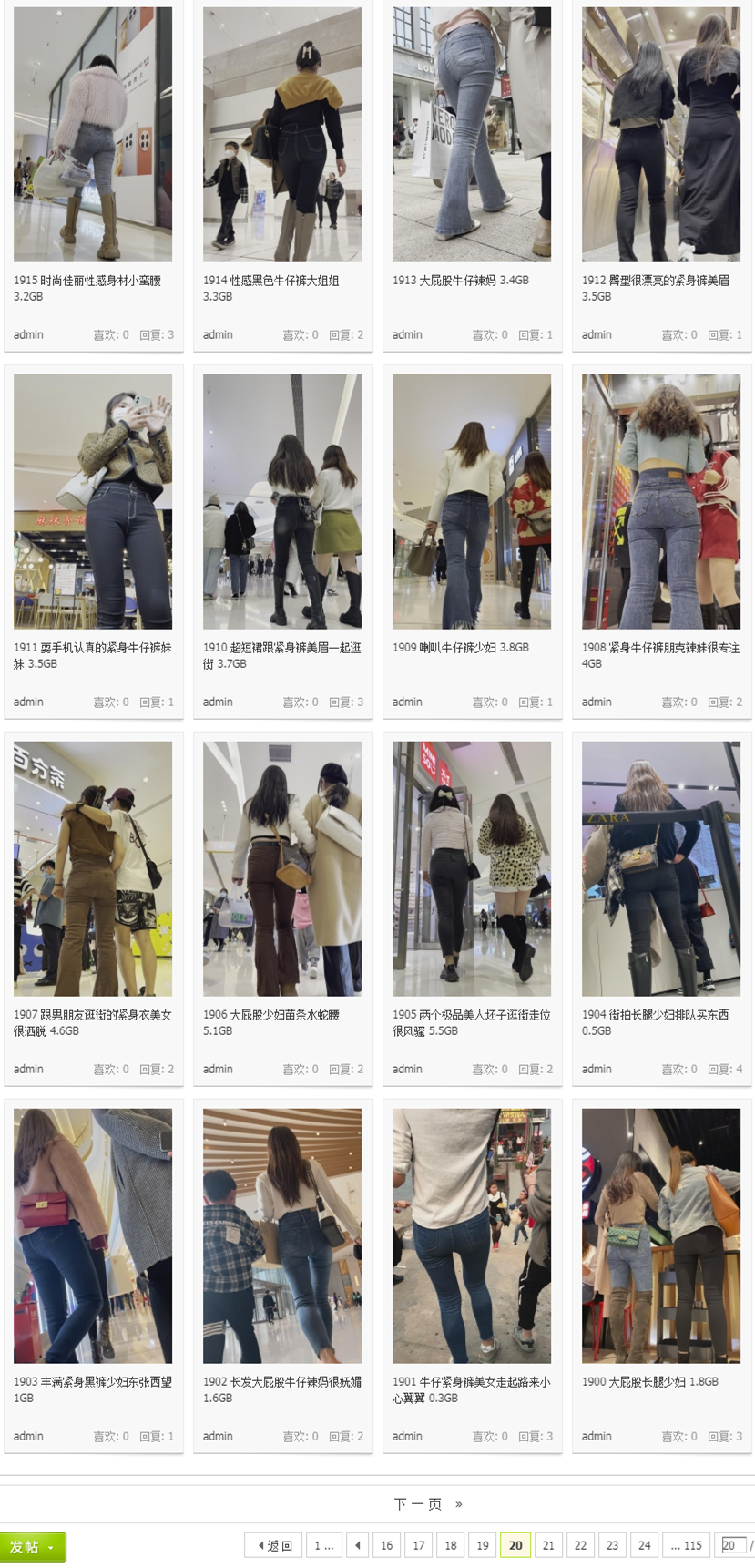Viewport: 755px width, 1568px height.
Task: Open the 发帖 new post button
Action: [33, 1546]
